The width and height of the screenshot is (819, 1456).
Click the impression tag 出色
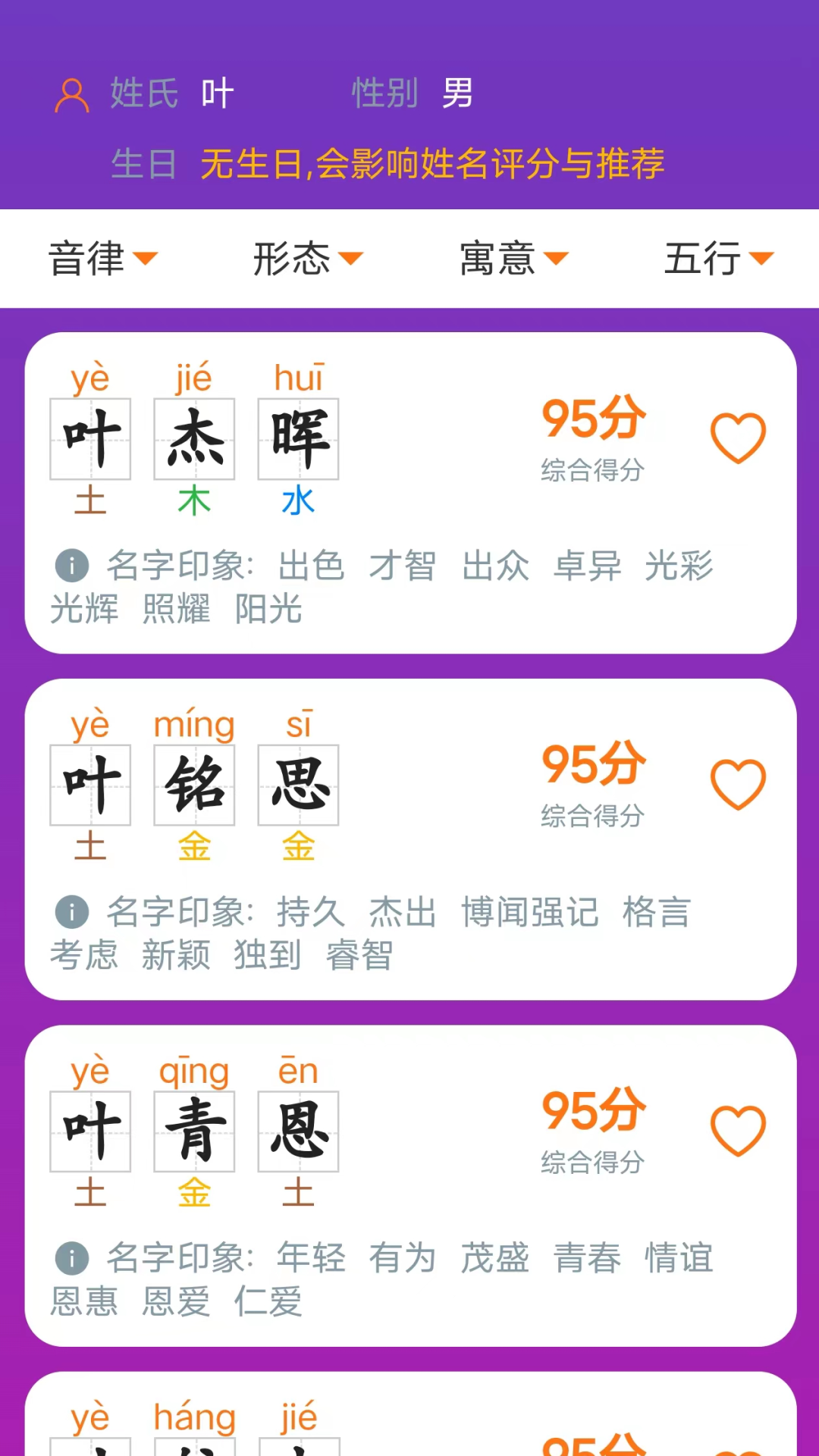click(x=311, y=566)
